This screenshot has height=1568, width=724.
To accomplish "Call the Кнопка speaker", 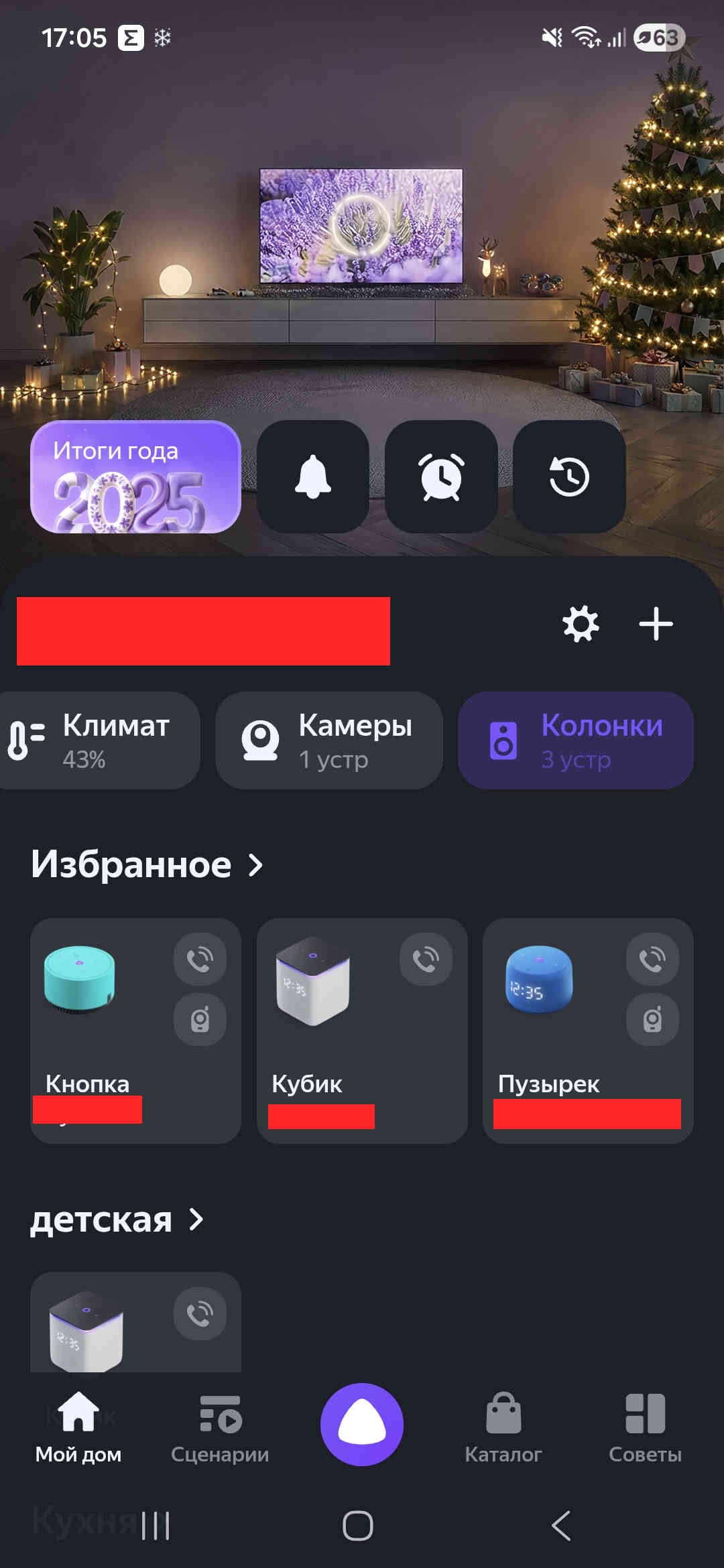I will tap(200, 959).
